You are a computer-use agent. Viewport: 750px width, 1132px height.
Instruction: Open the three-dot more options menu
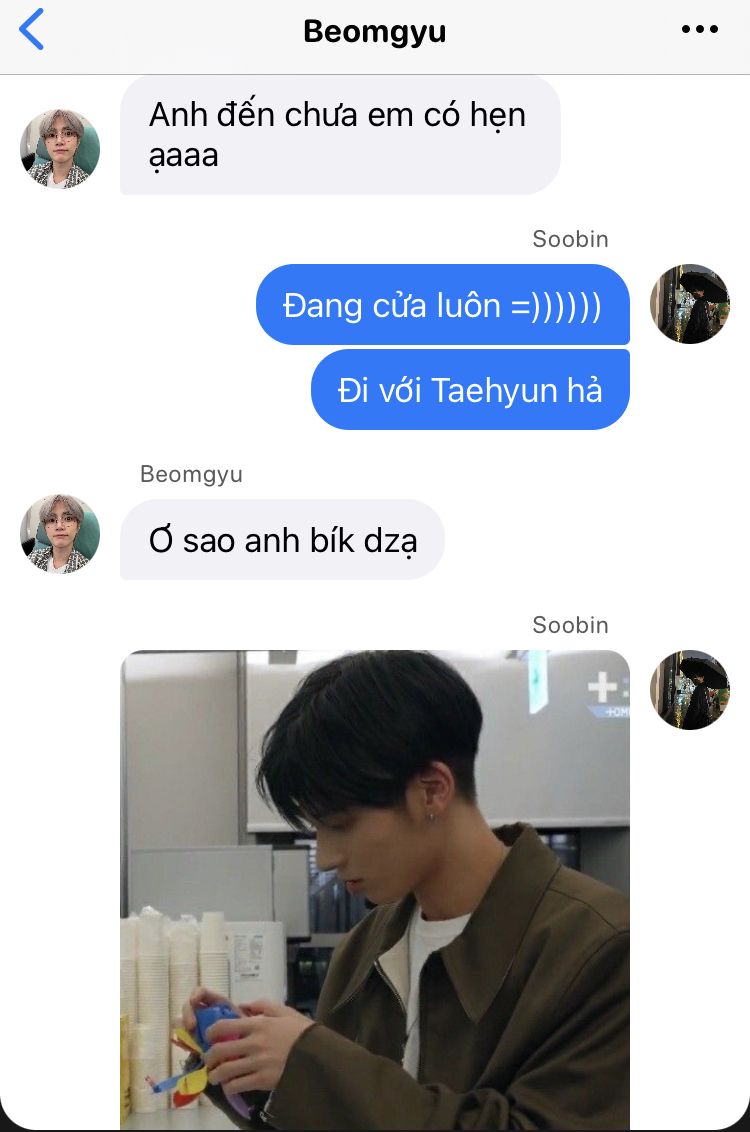coord(699,30)
